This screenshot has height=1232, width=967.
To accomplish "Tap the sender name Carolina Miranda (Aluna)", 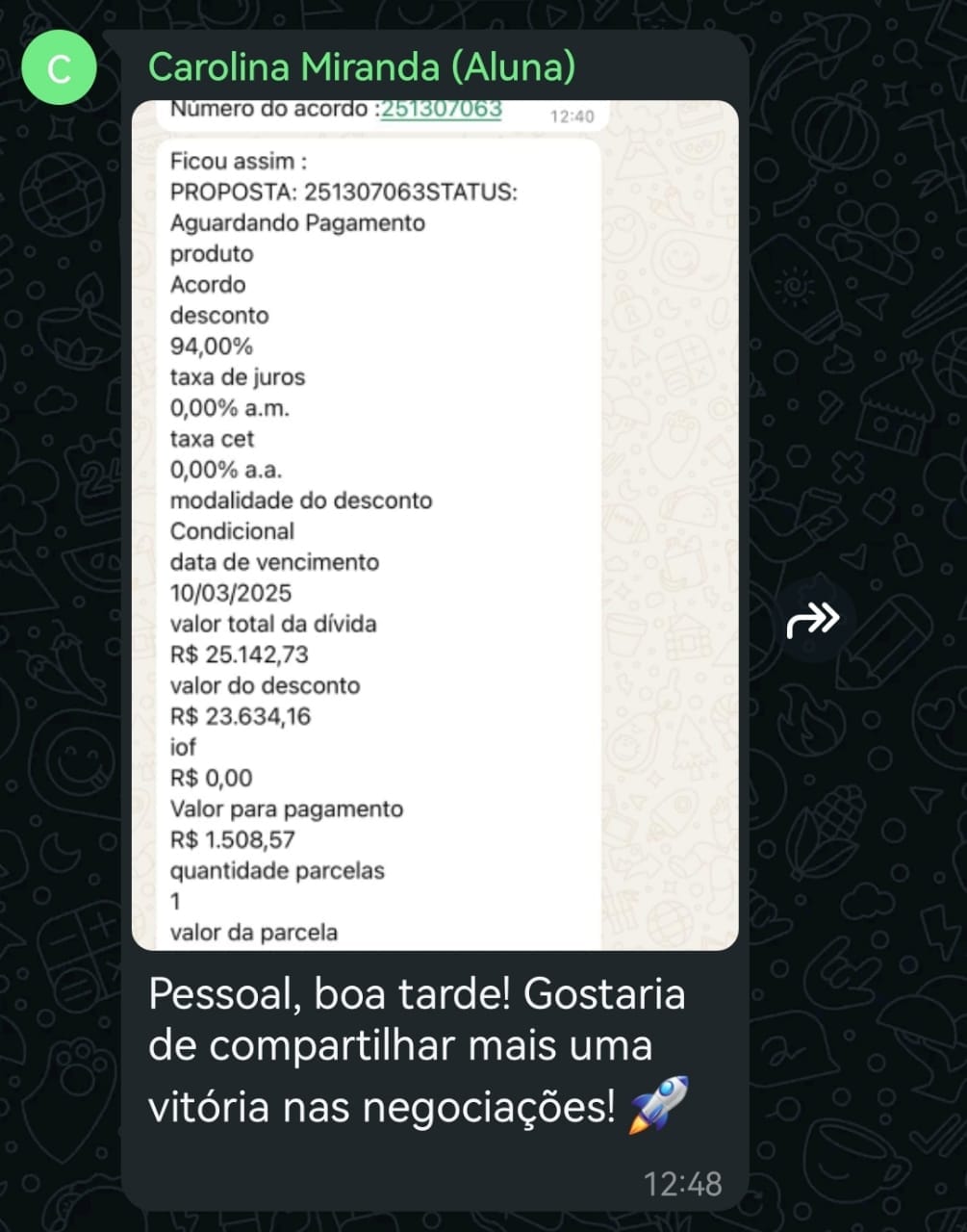I will click(362, 66).
